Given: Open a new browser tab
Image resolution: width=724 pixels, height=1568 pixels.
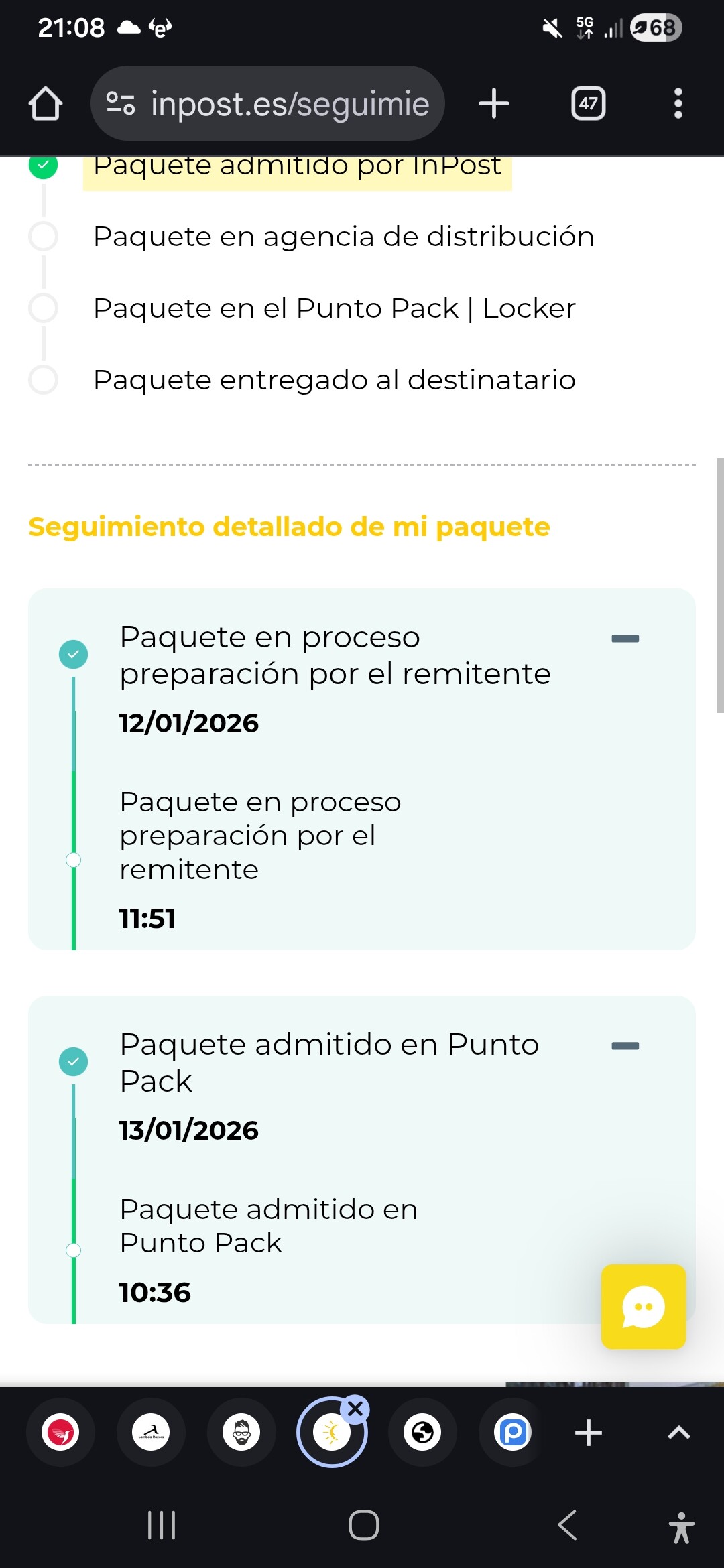Looking at the screenshot, I should pyautogui.click(x=494, y=104).
